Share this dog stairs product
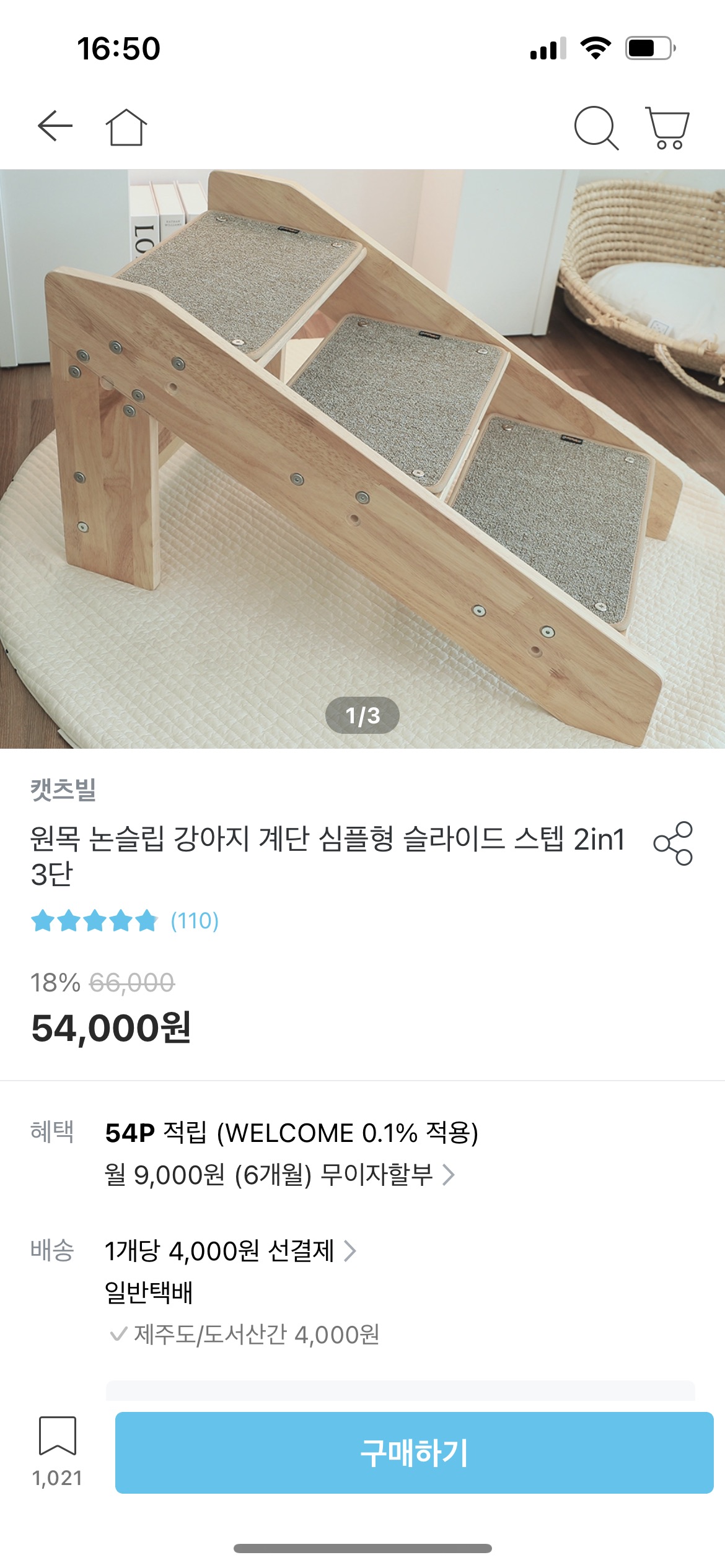 pyautogui.click(x=673, y=843)
